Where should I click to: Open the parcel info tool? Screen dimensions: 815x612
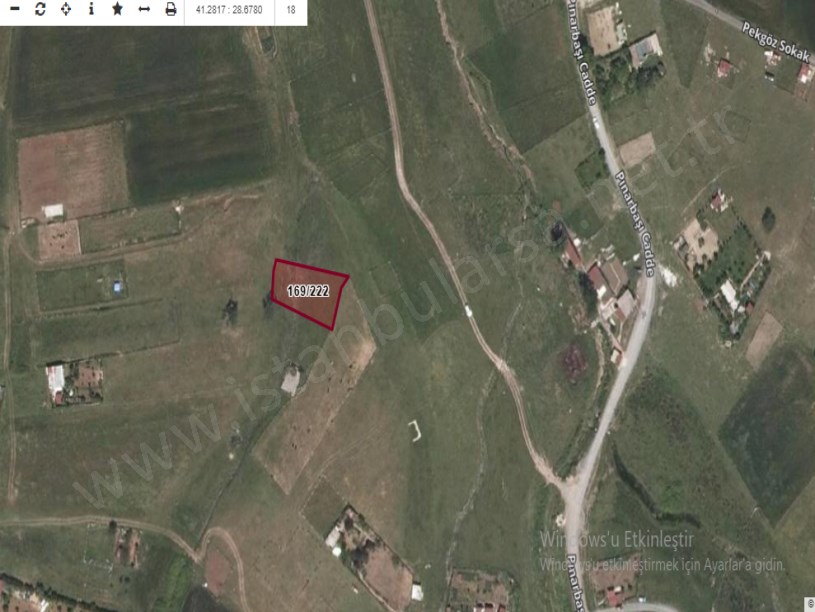coord(92,9)
